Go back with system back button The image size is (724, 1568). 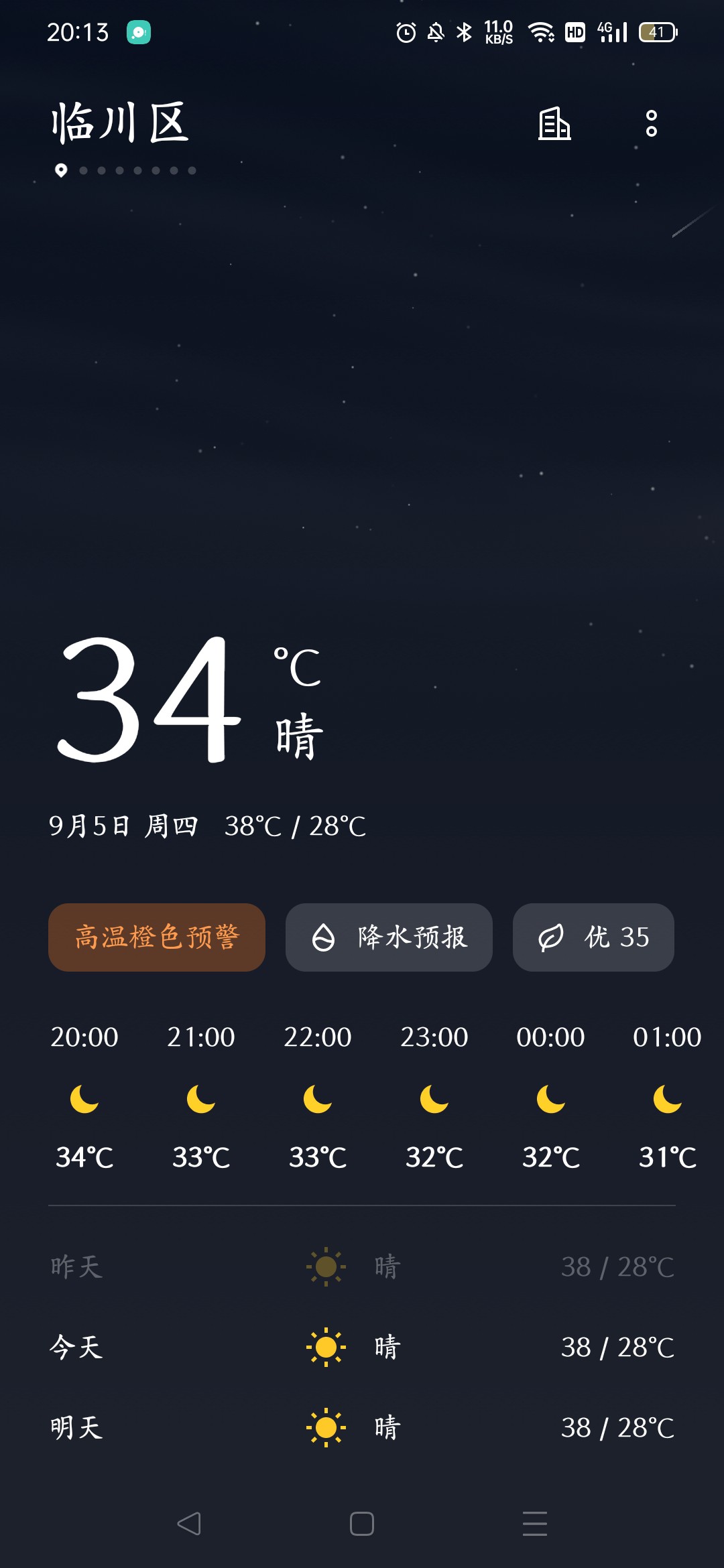coord(189,1524)
